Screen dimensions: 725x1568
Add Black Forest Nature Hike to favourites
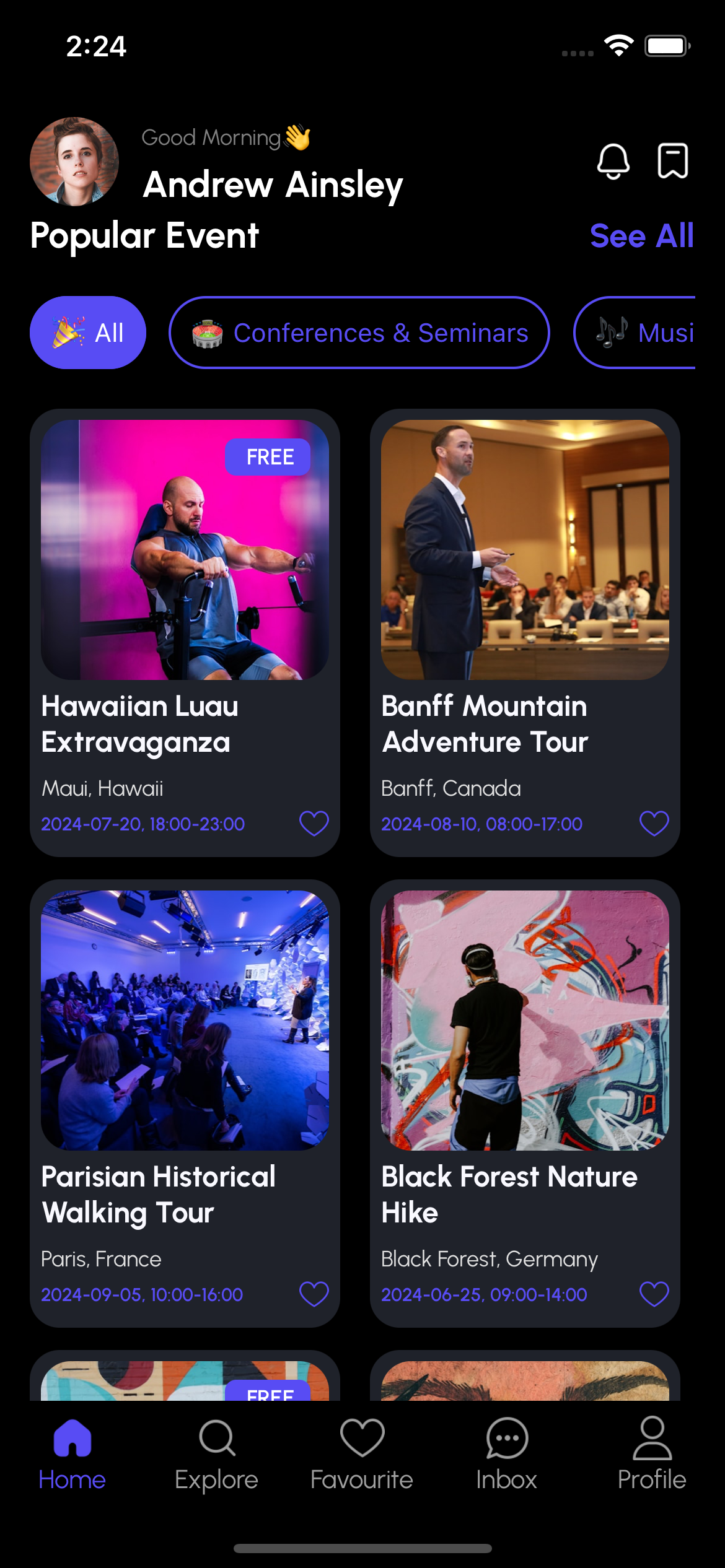click(654, 1294)
